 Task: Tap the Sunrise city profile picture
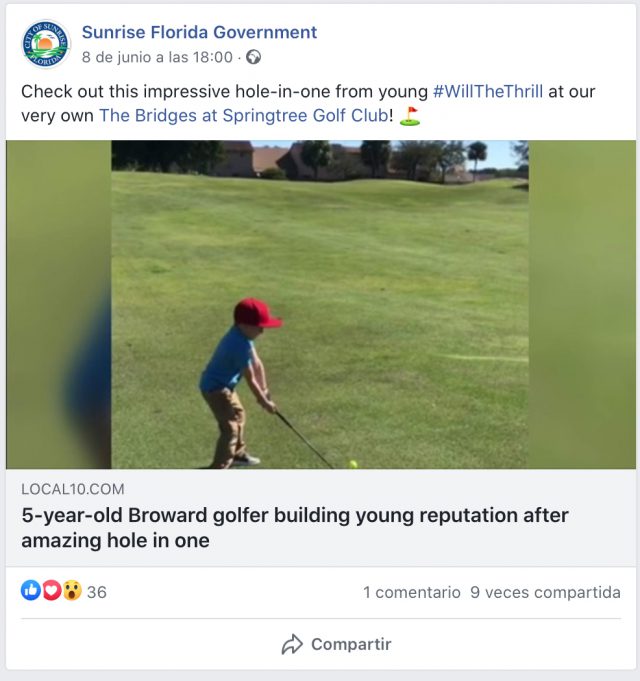tap(45, 44)
